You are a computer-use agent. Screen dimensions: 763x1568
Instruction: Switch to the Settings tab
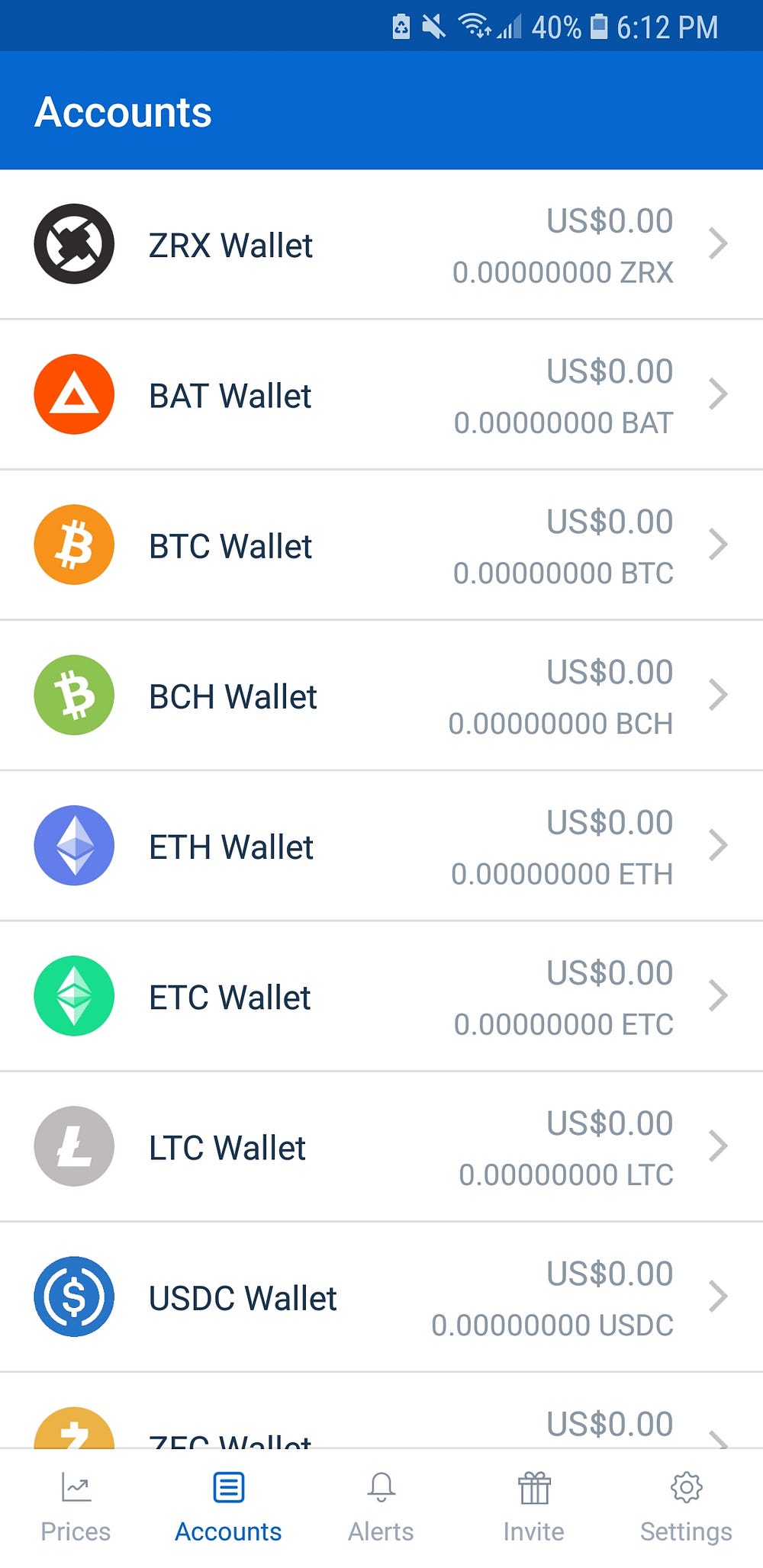click(x=686, y=1508)
